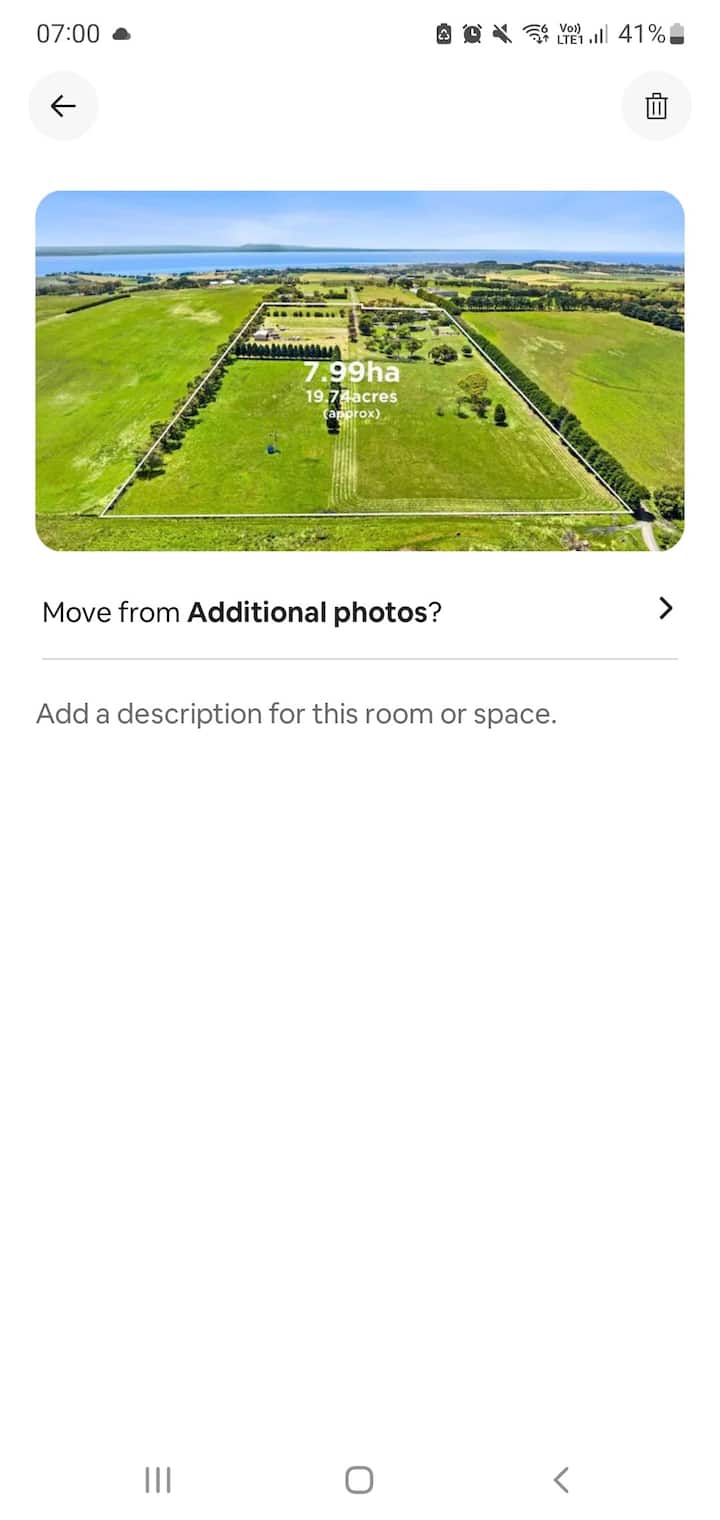Open recent apps from the navigation bar

(x=157, y=1480)
